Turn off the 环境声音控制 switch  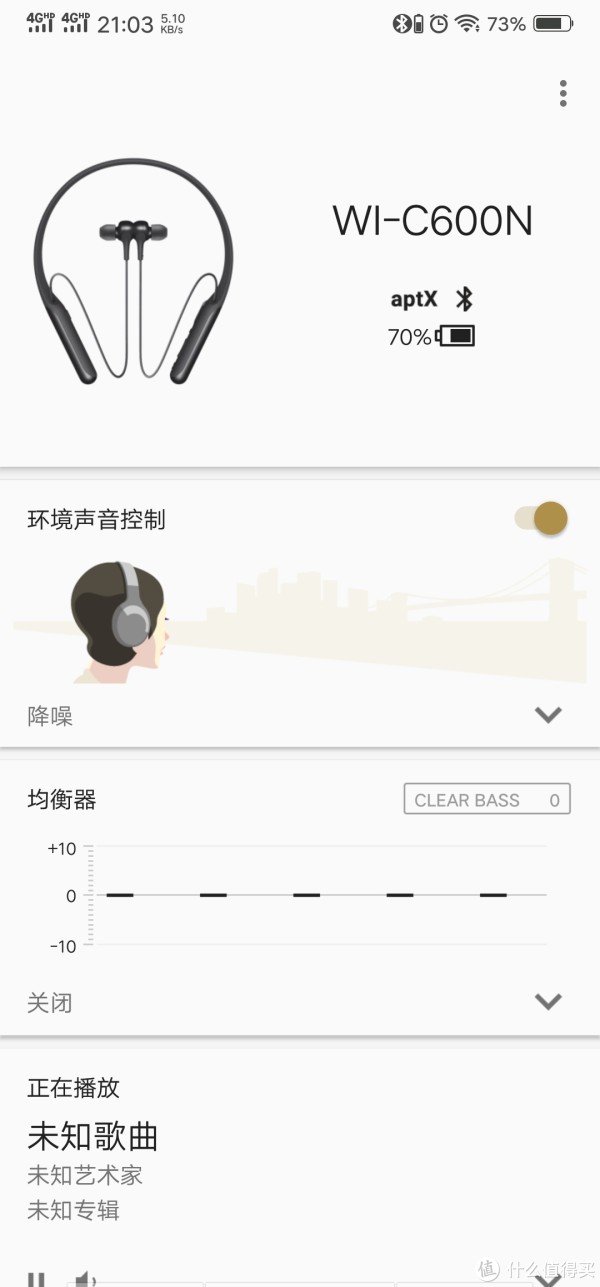541,518
